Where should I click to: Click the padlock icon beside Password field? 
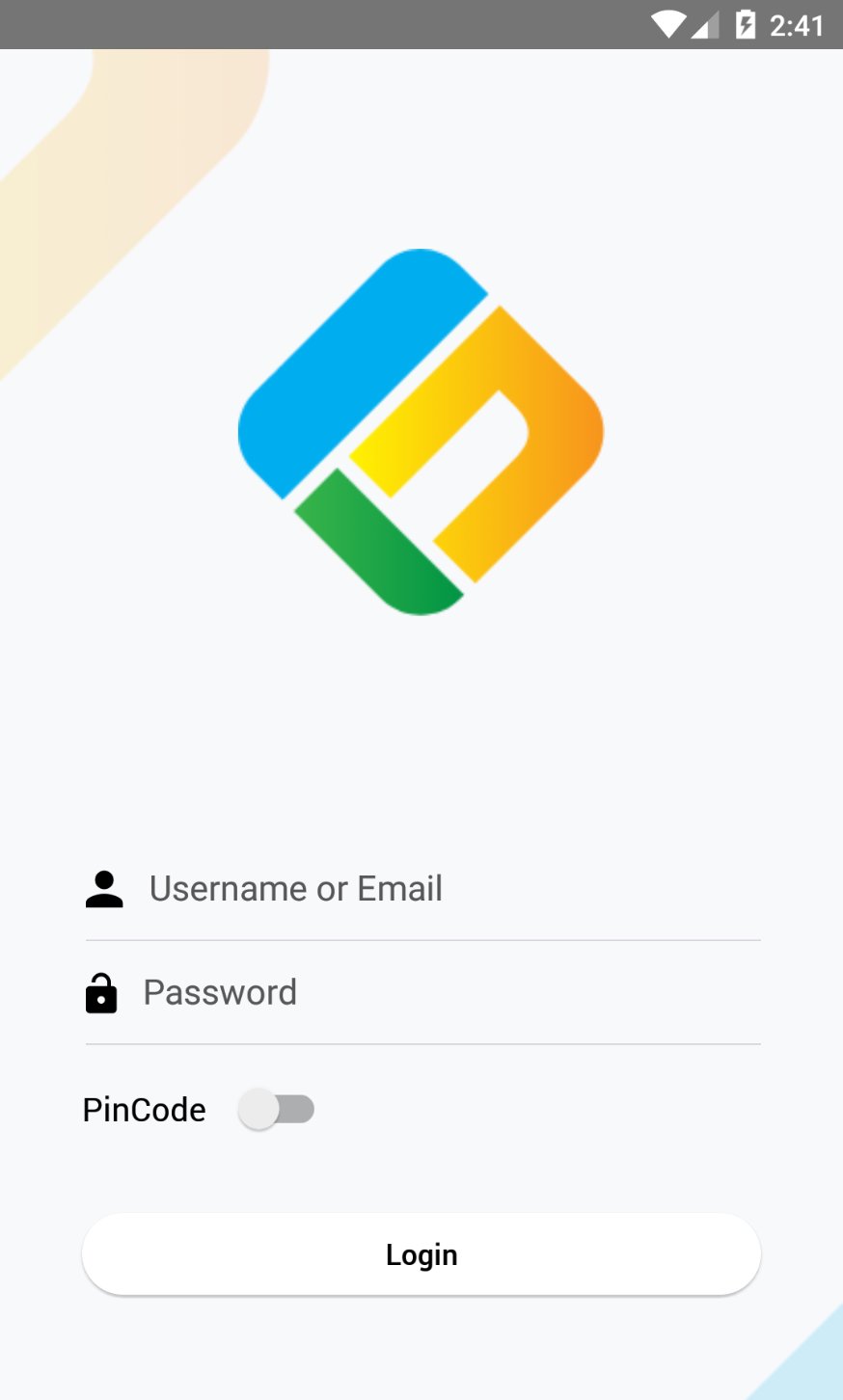[101, 992]
